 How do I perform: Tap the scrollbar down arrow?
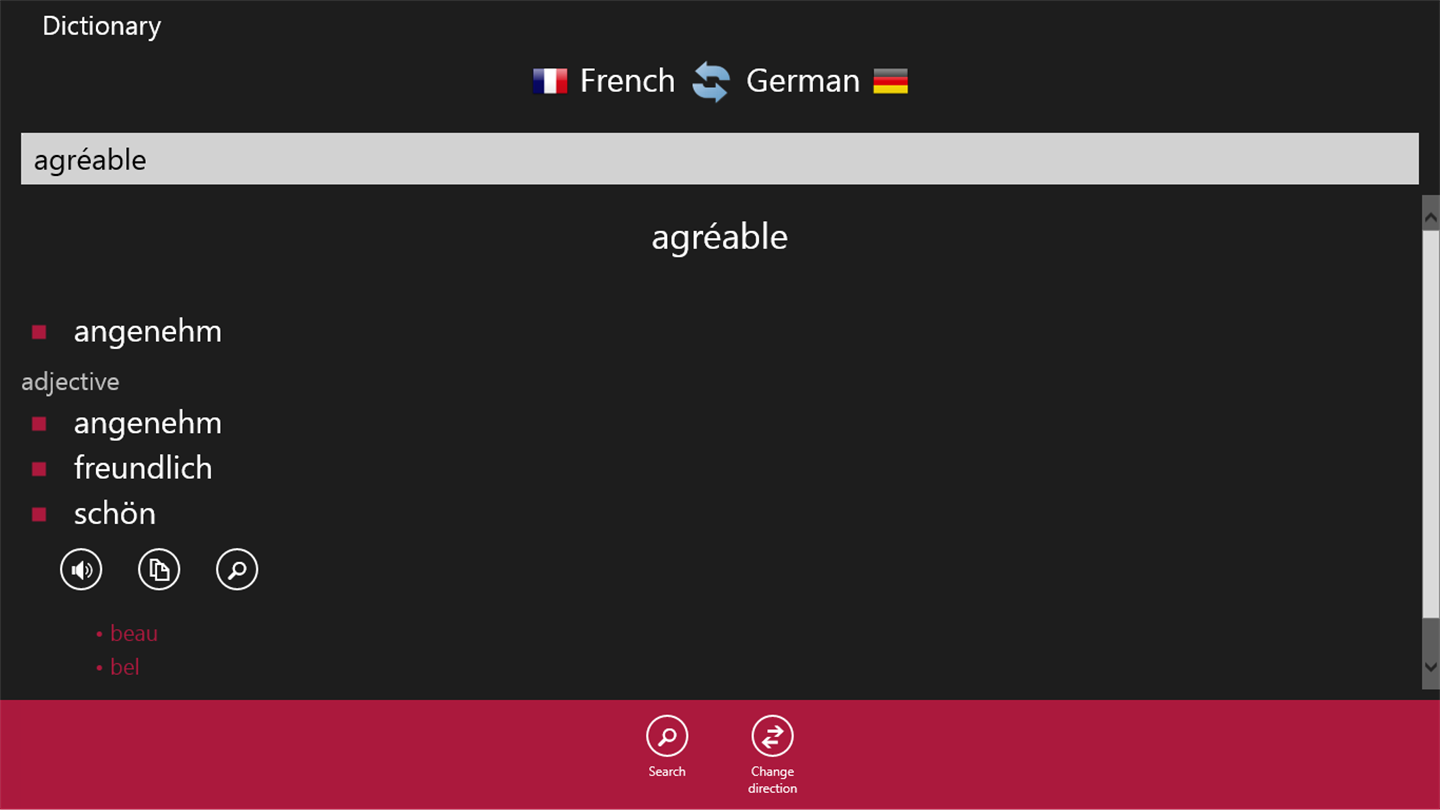point(1430,667)
